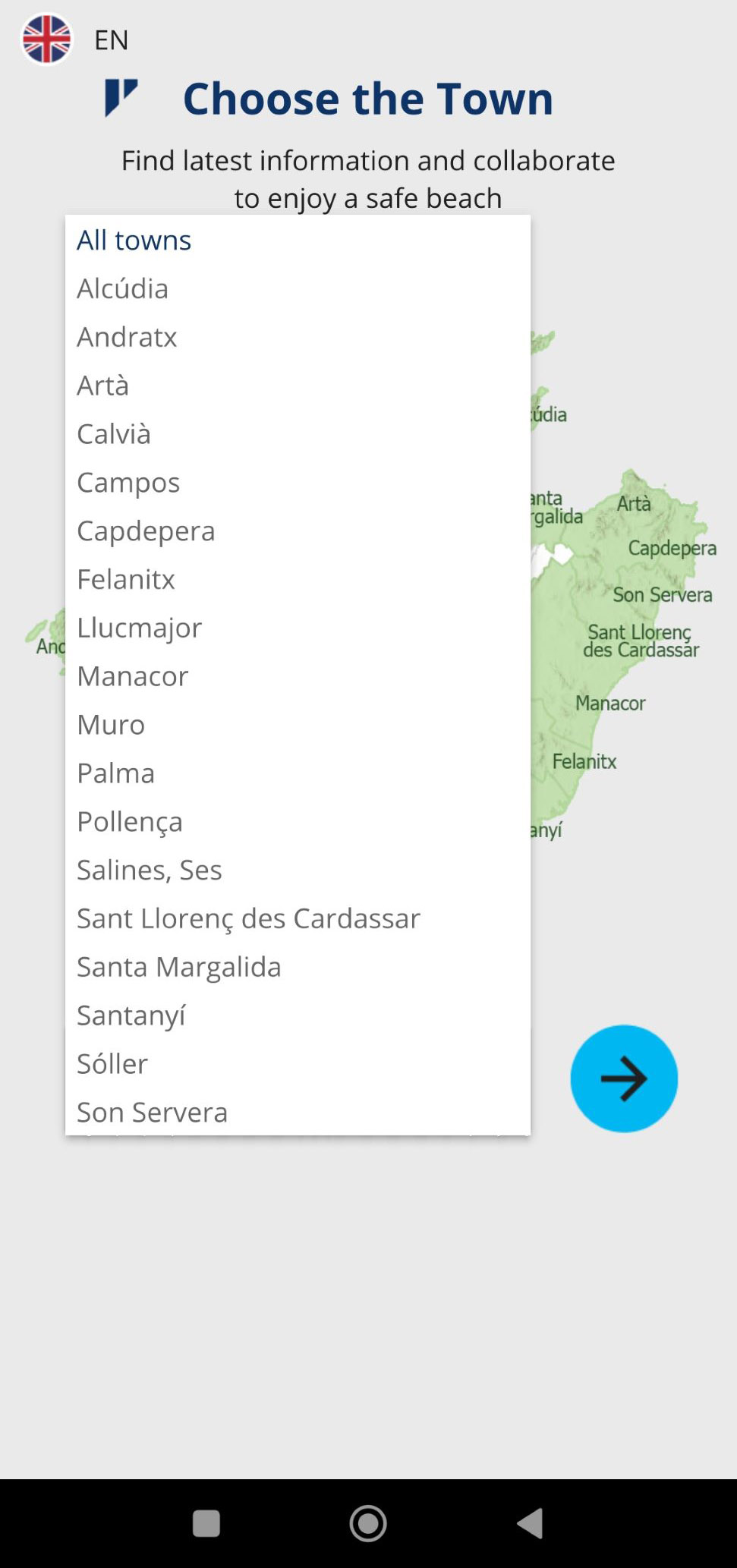Tap the blue arrow to continue
737x1568 pixels.
(x=624, y=1078)
